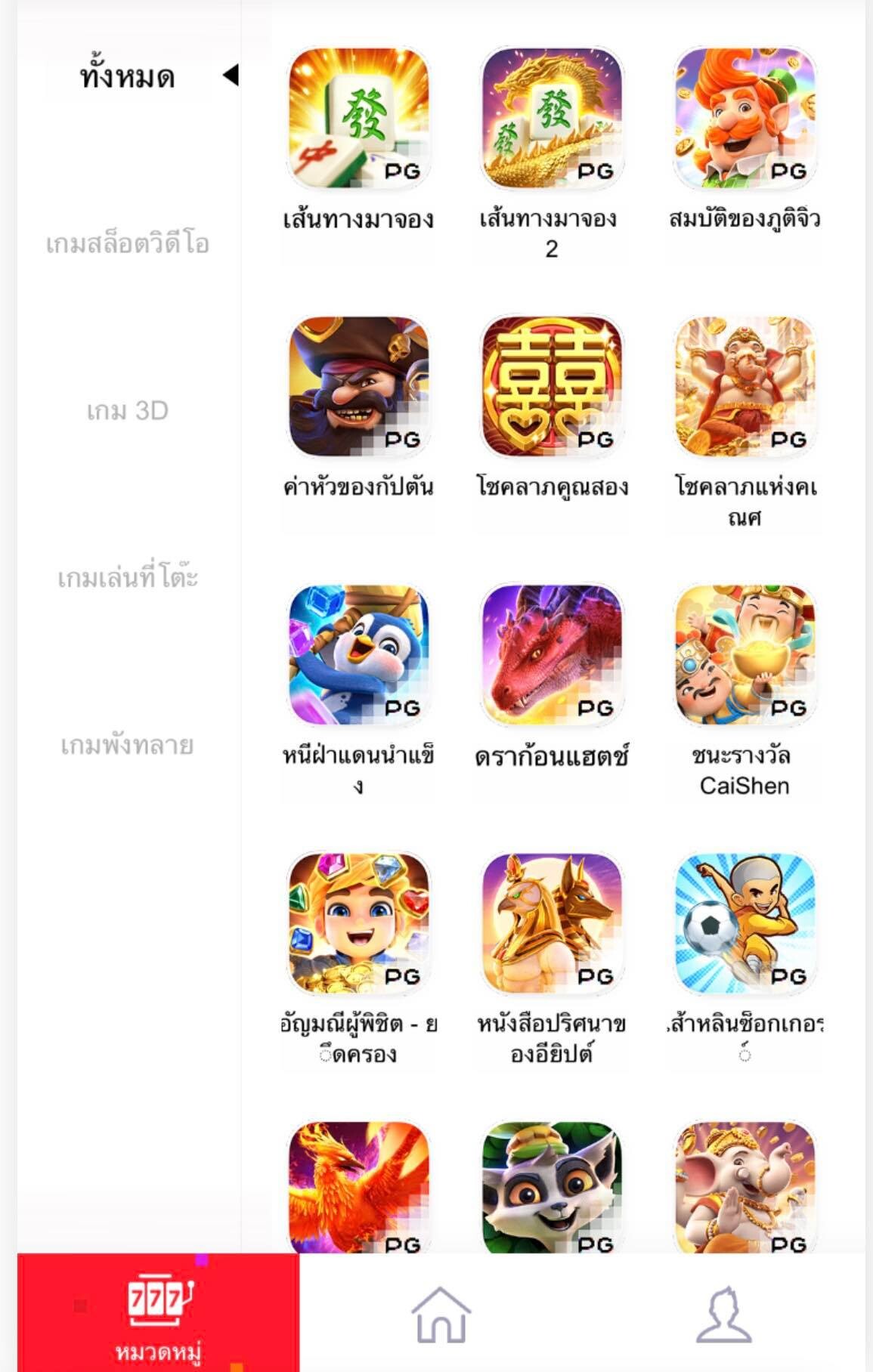Select the ทั้งหมด category
Image resolution: width=873 pixels, height=1372 pixels.
(127, 76)
